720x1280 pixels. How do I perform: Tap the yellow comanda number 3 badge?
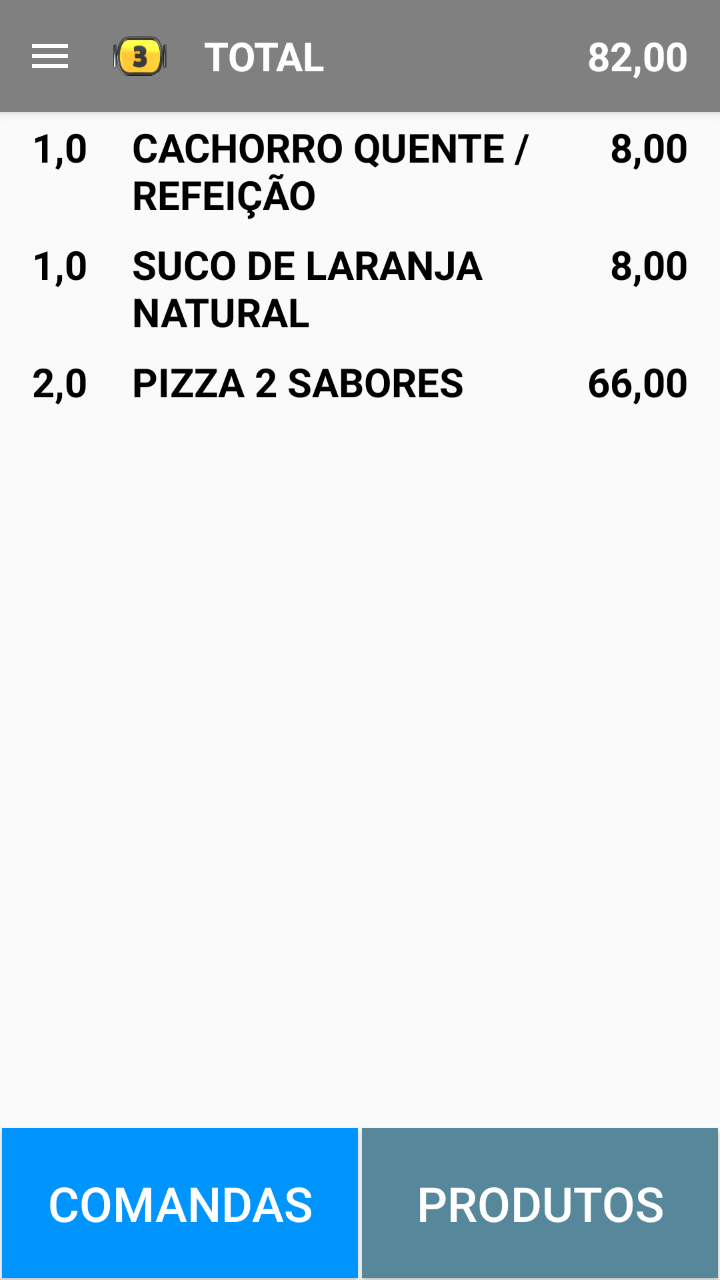click(x=140, y=57)
